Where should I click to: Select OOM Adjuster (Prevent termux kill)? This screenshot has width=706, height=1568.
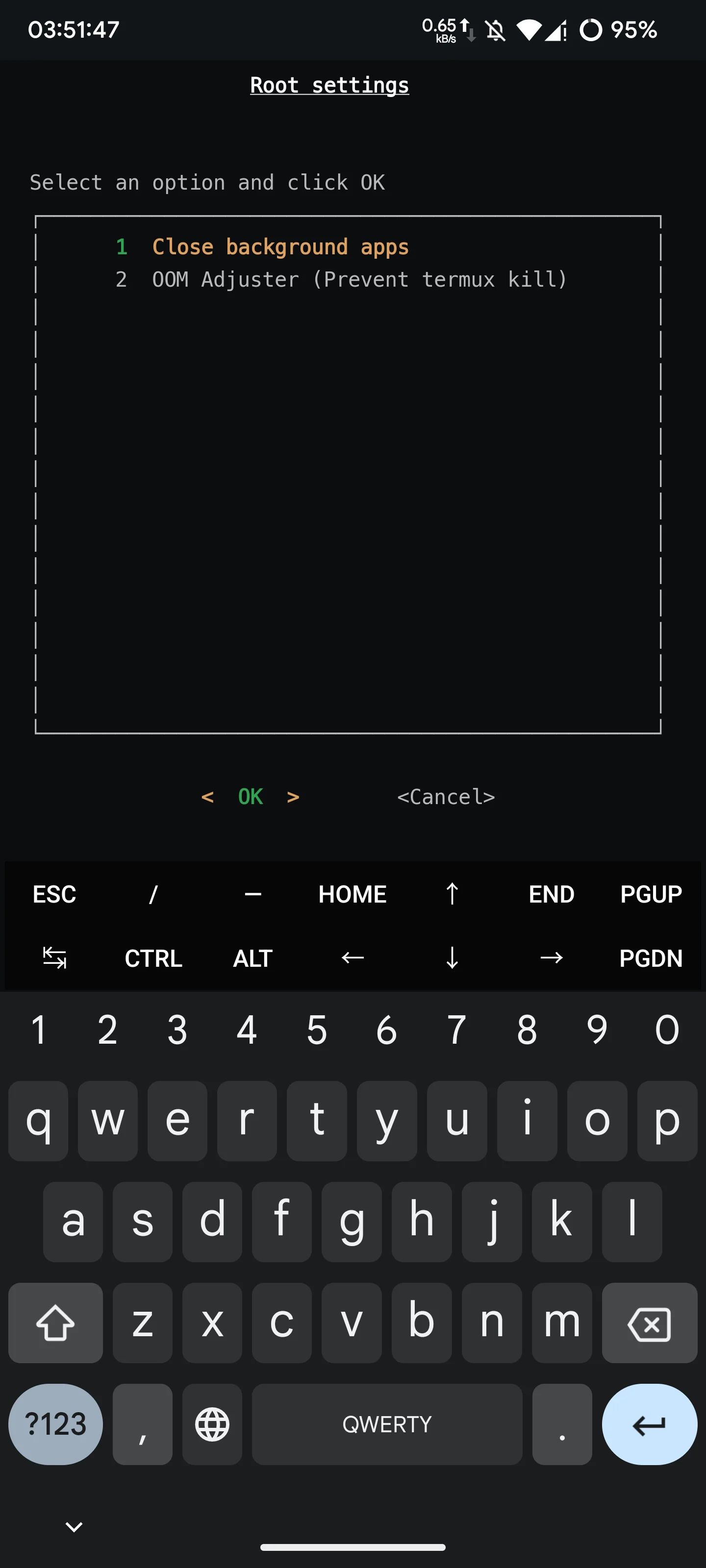coord(359,279)
